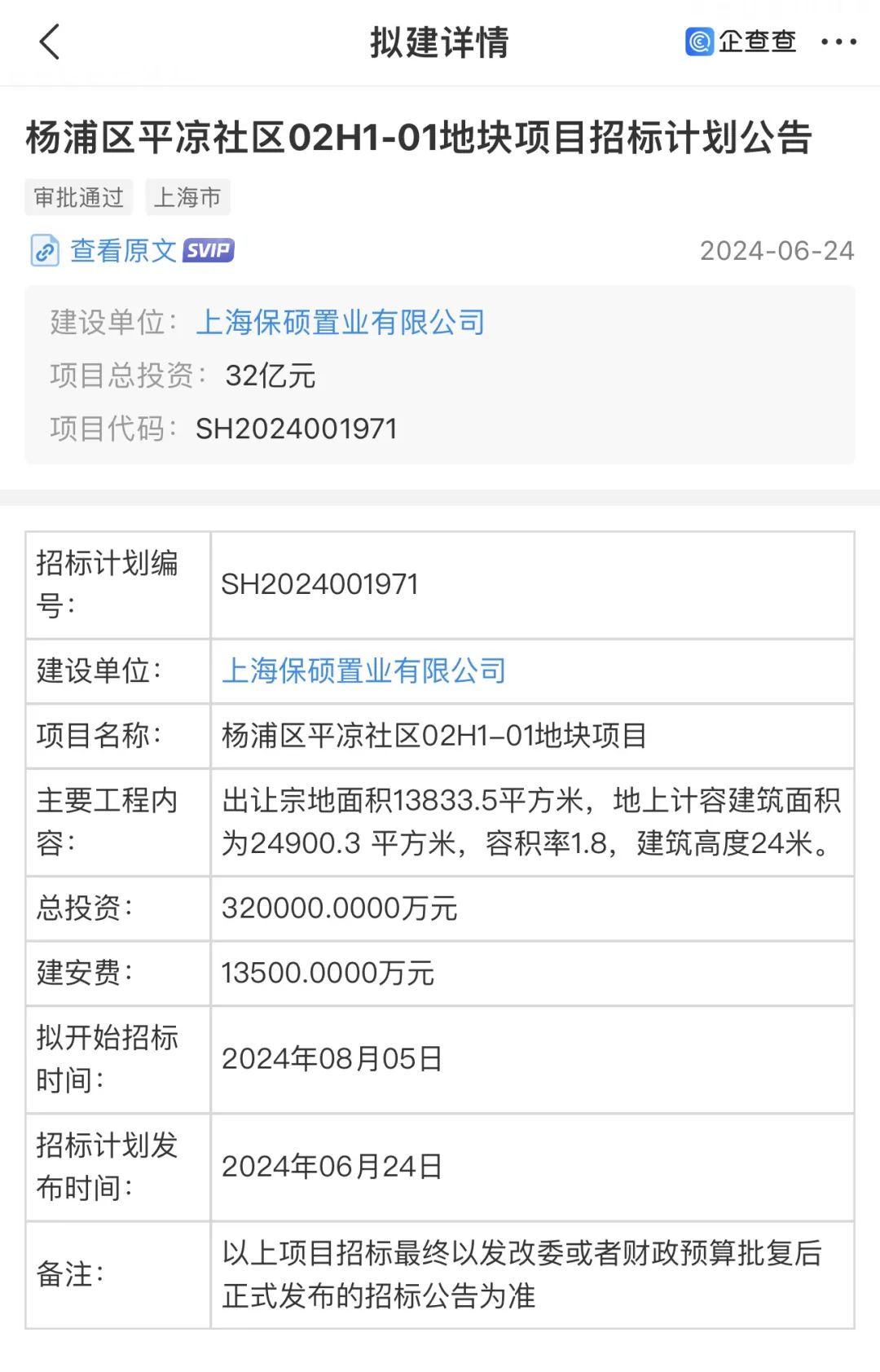This screenshot has height=1372, width=880.
Task: Go back from the 拟建详情 page
Action: tap(50, 42)
